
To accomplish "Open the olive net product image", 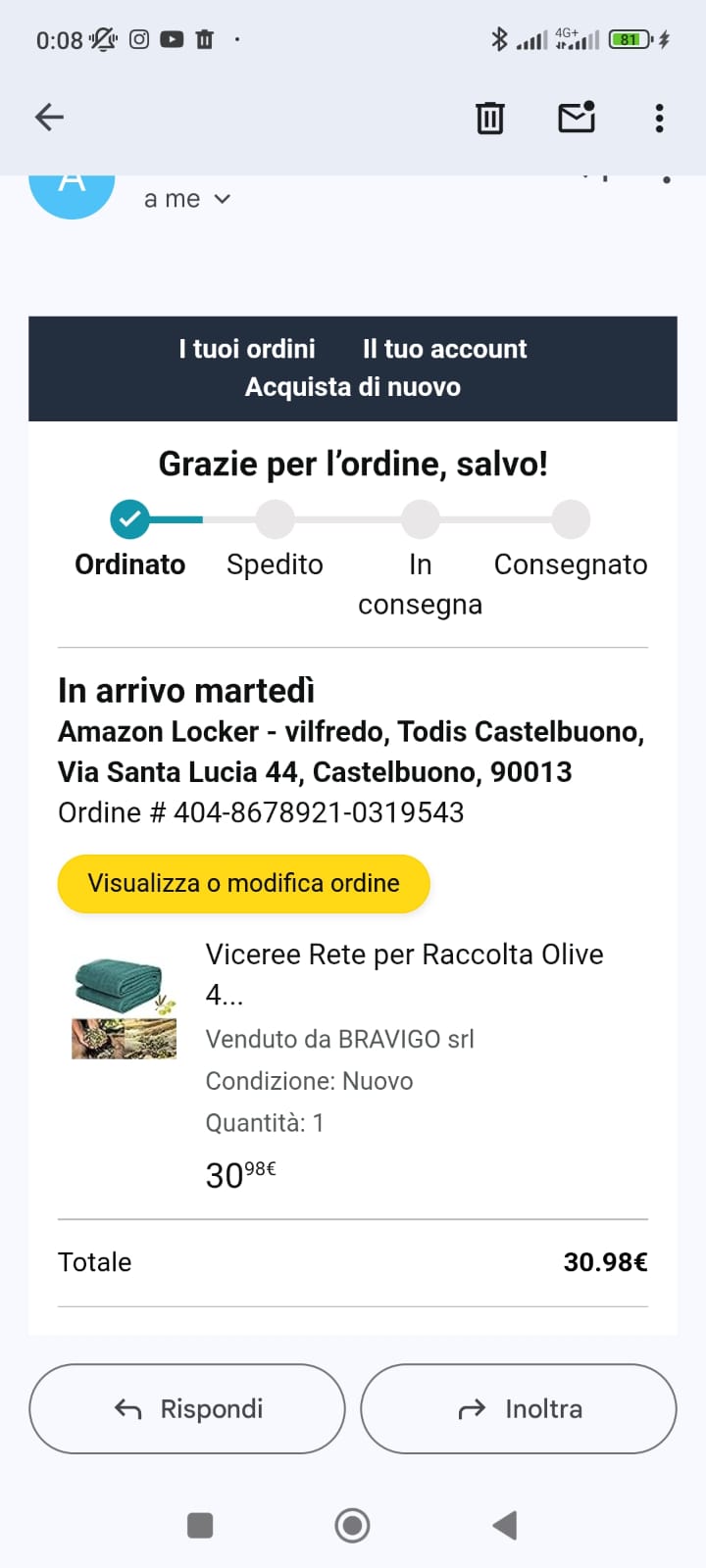I will point(125,1008).
